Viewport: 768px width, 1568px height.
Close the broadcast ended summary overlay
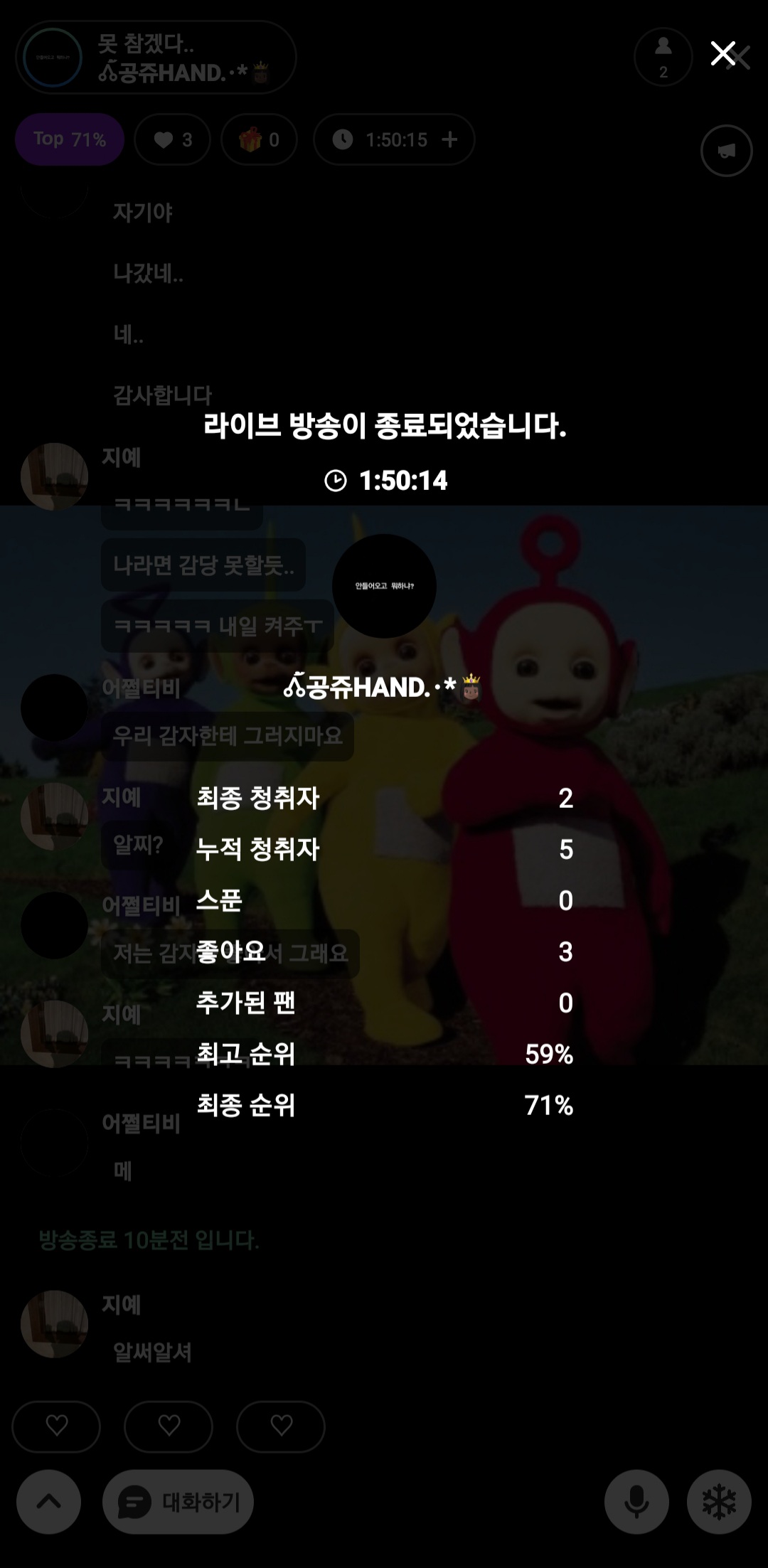coord(723,53)
